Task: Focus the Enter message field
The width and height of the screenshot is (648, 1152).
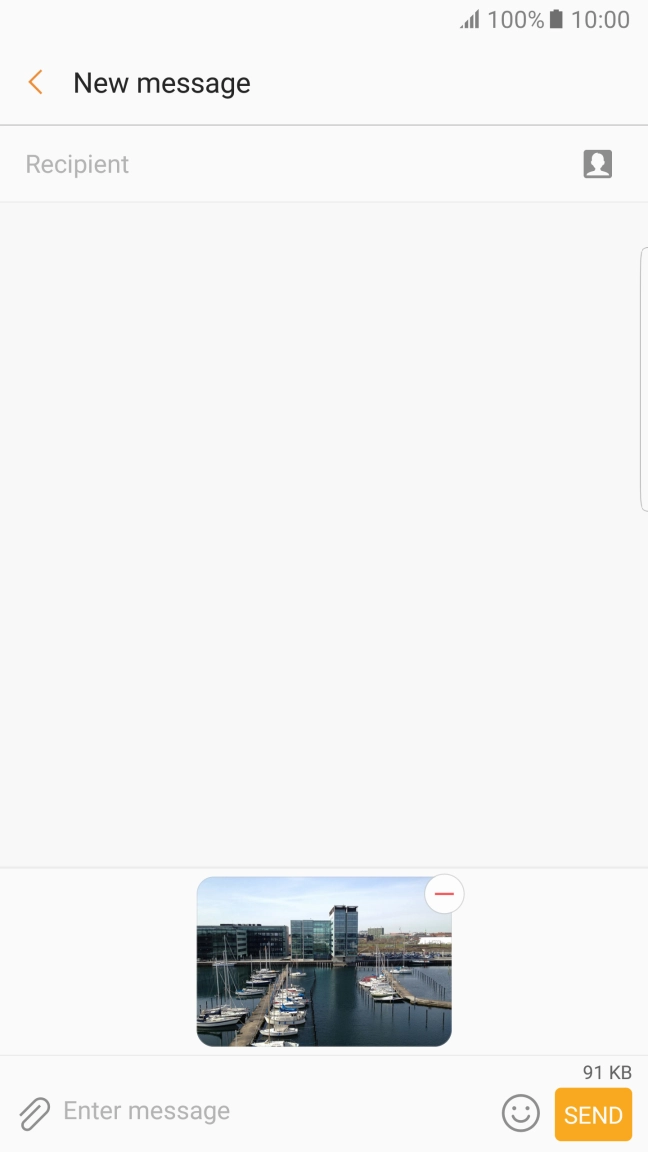Action: pos(270,1111)
